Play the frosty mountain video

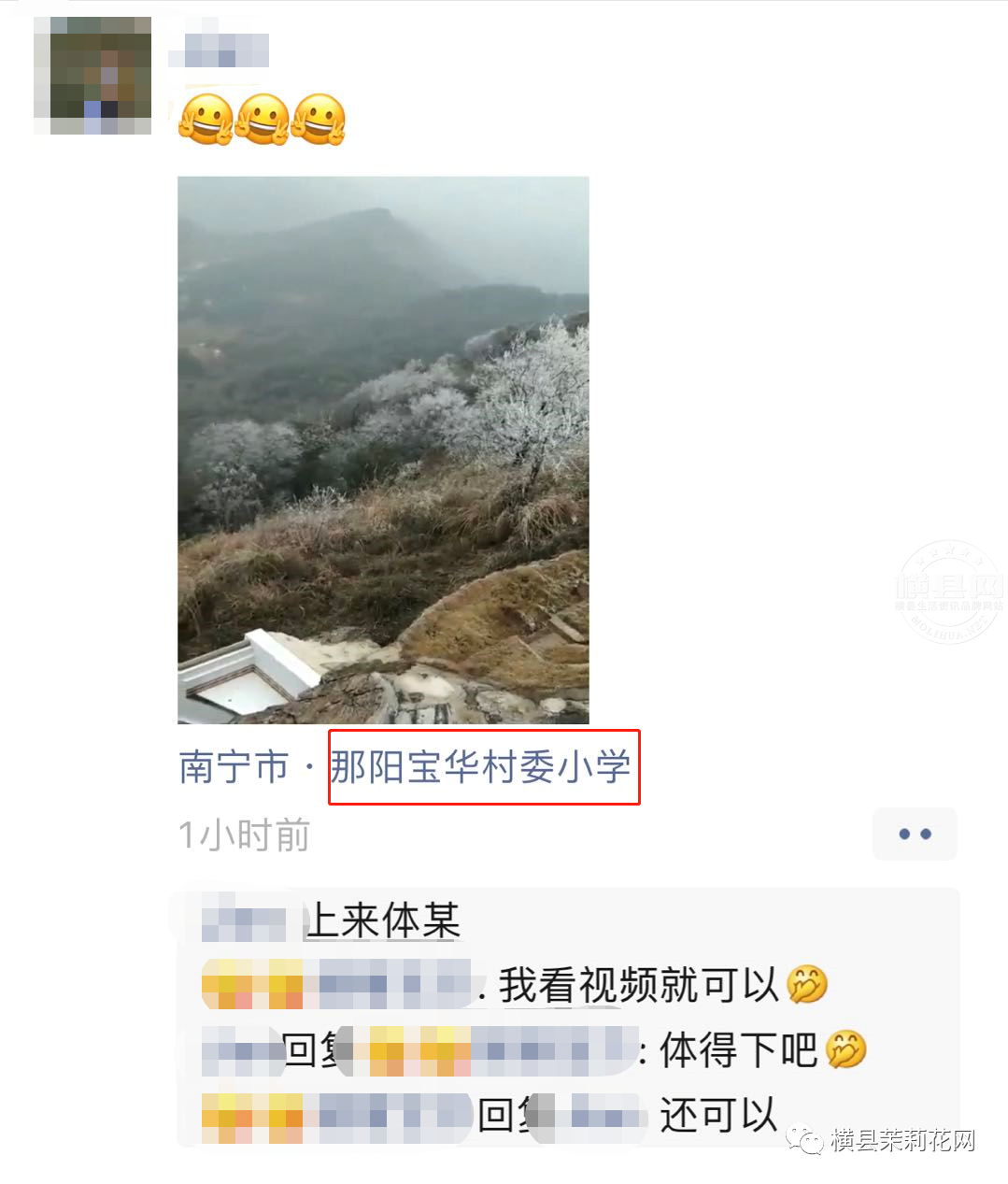(x=383, y=449)
